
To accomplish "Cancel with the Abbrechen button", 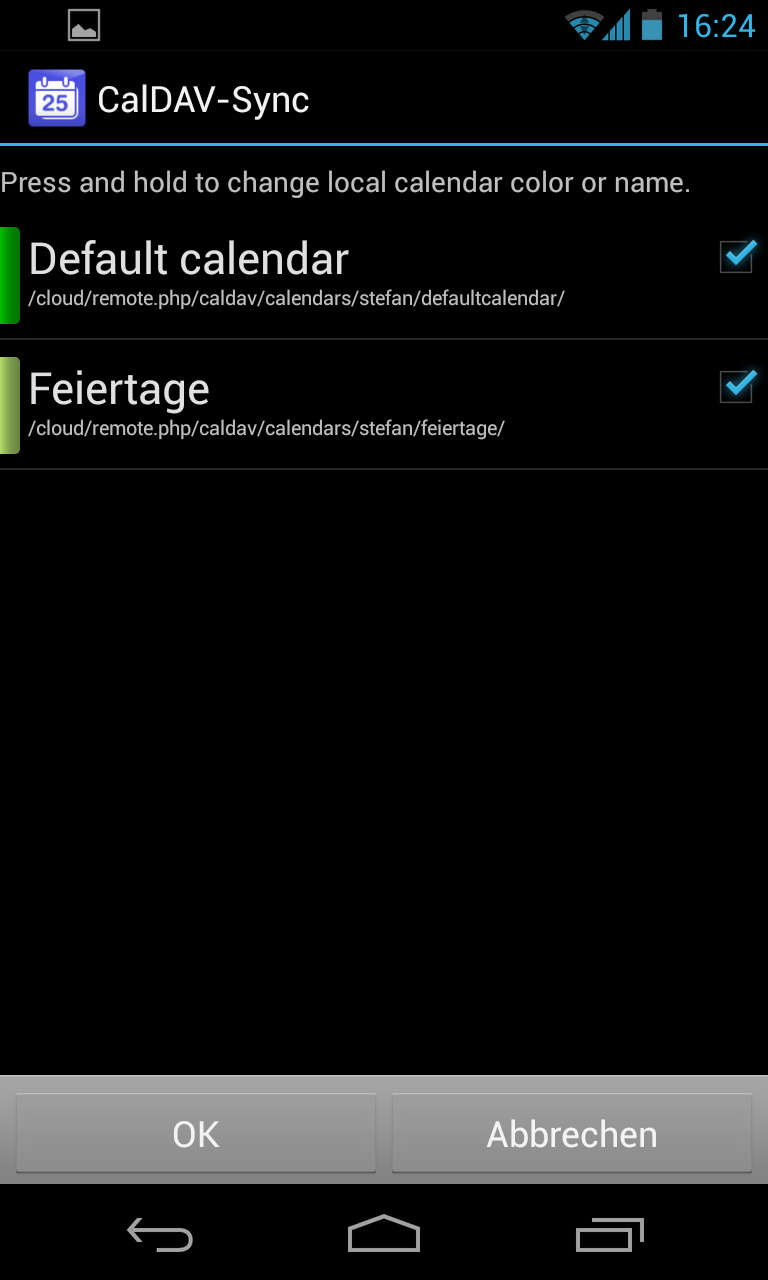I will pyautogui.click(x=572, y=1134).
